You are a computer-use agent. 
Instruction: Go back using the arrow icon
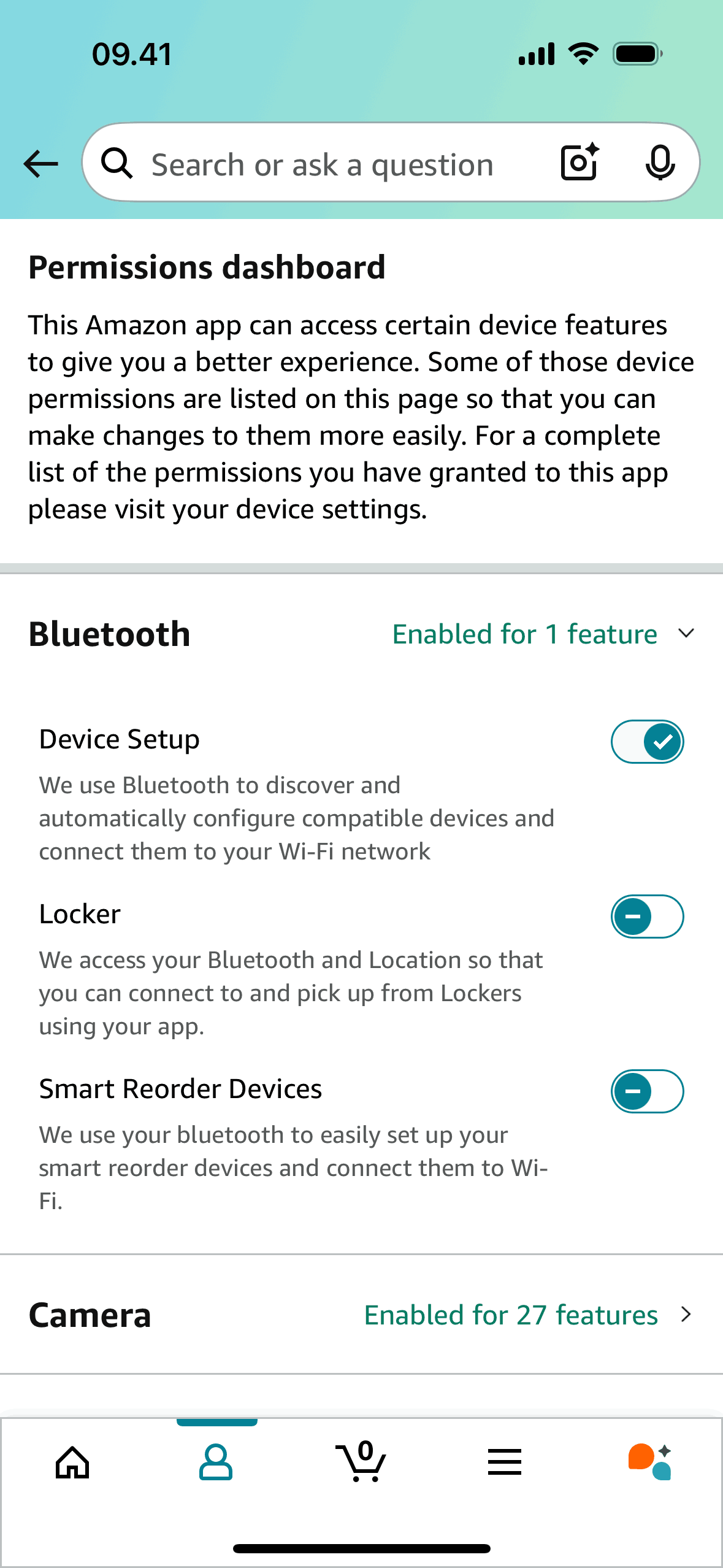(40, 164)
